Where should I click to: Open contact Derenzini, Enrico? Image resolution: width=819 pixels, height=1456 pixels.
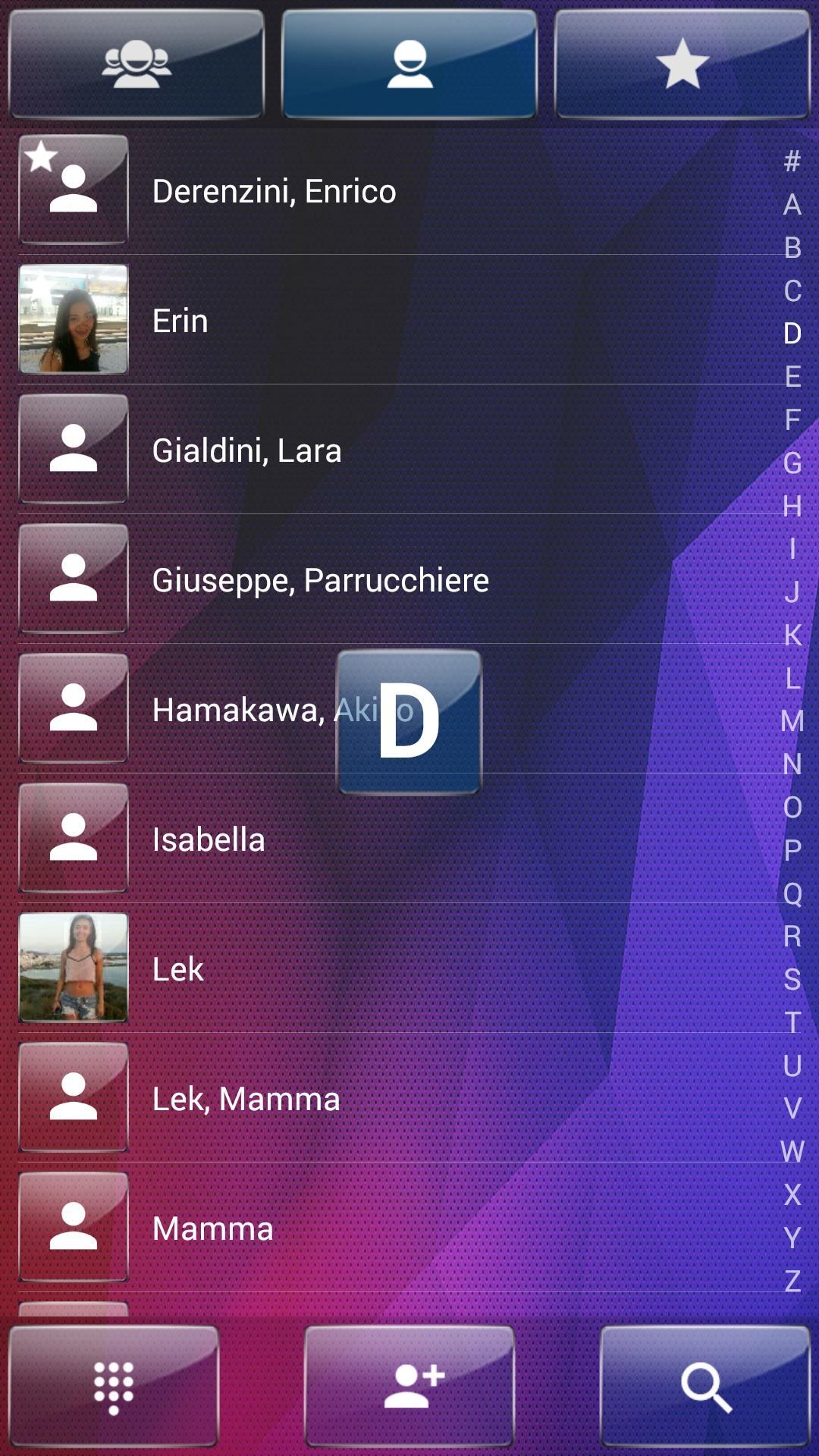click(x=274, y=191)
